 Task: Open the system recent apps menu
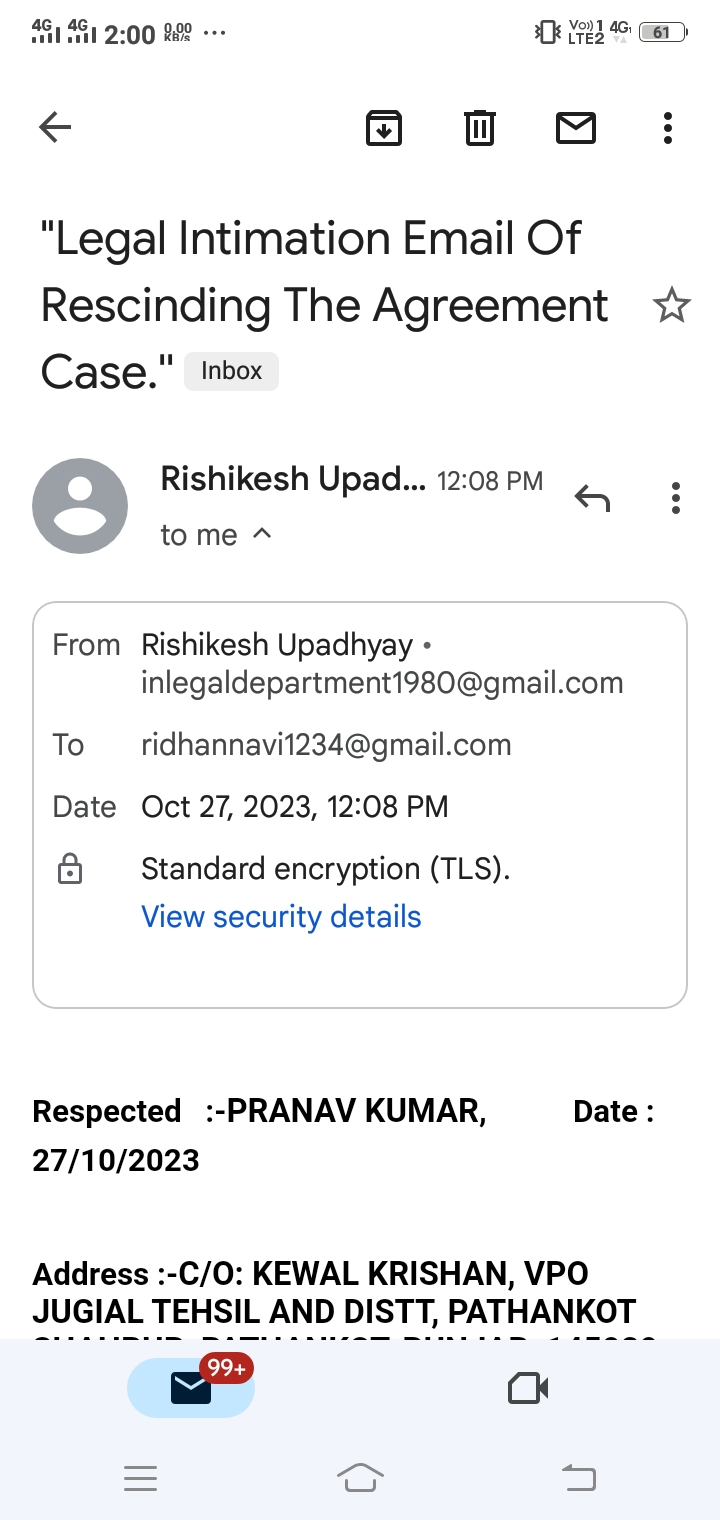click(140, 1477)
